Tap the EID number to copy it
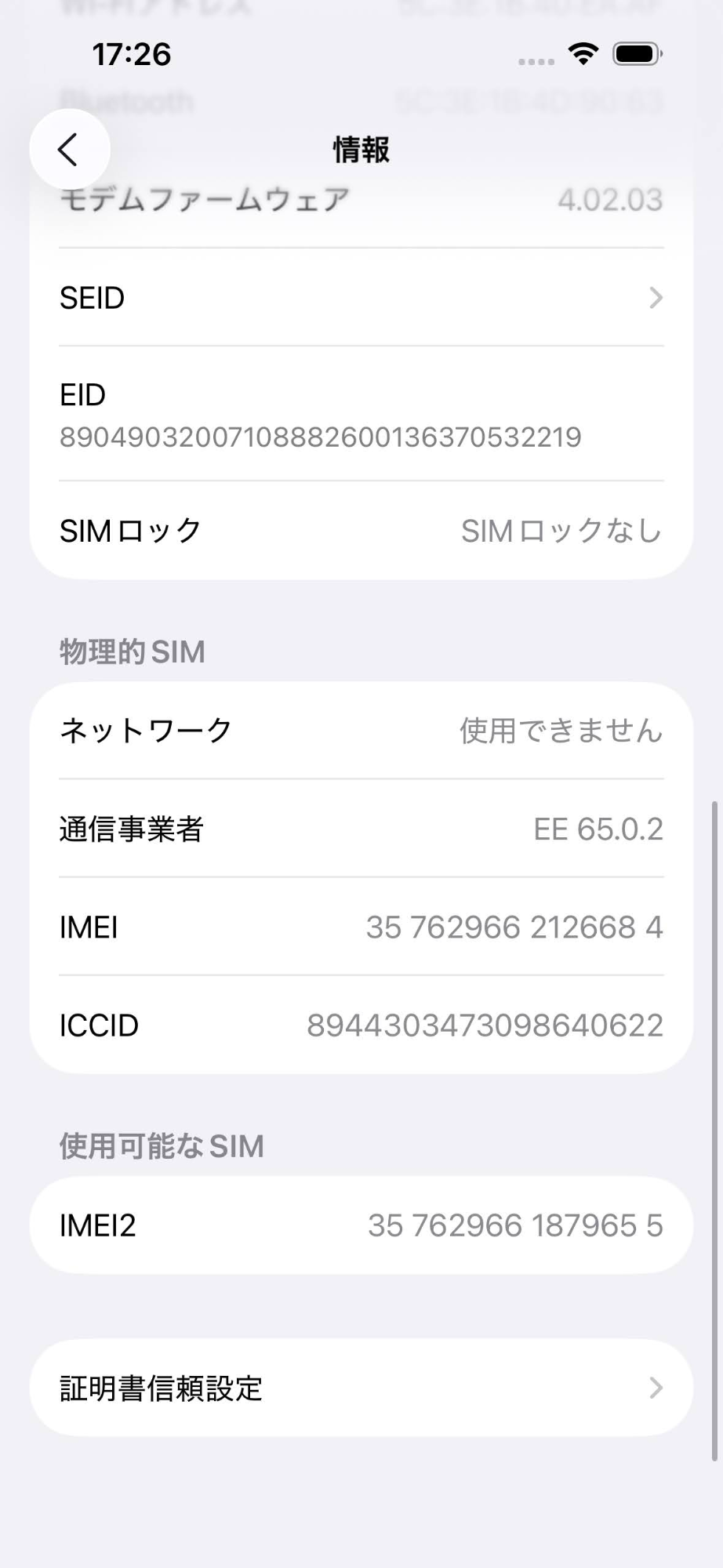 (322, 437)
